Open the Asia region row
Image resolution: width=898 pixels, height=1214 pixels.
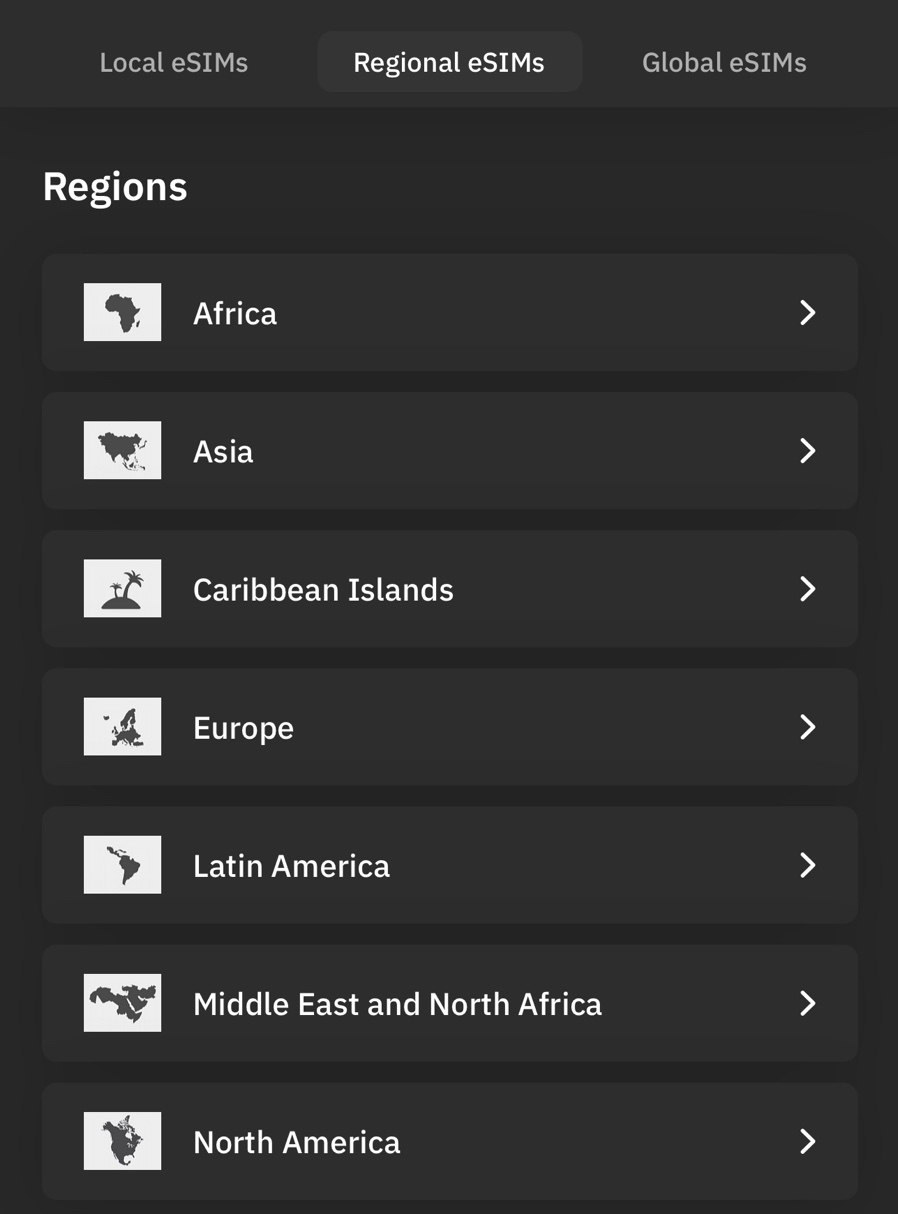click(x=449, y=450)
